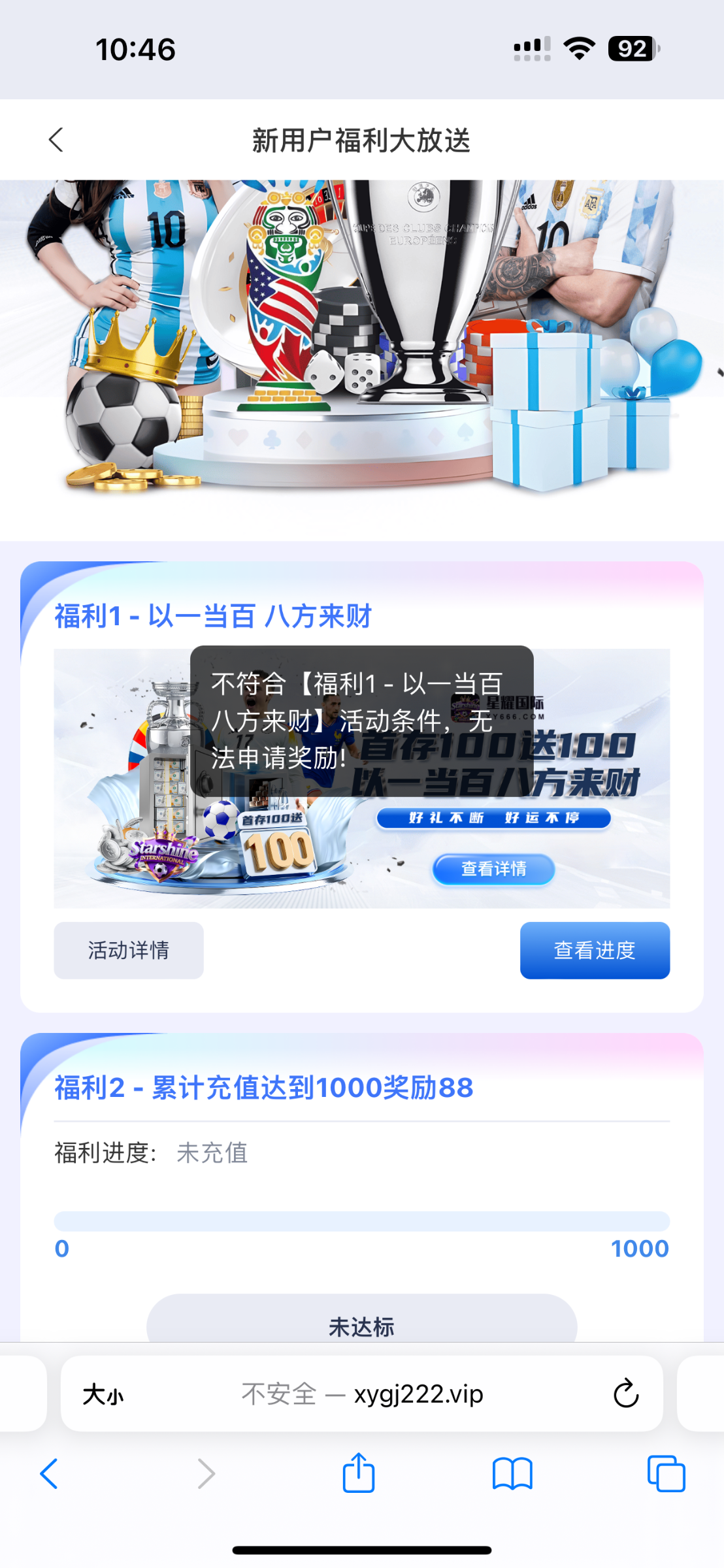Open Safari's bookmarks
This screenshot has width=724, height=1568.
click(x=512, y=1474)
